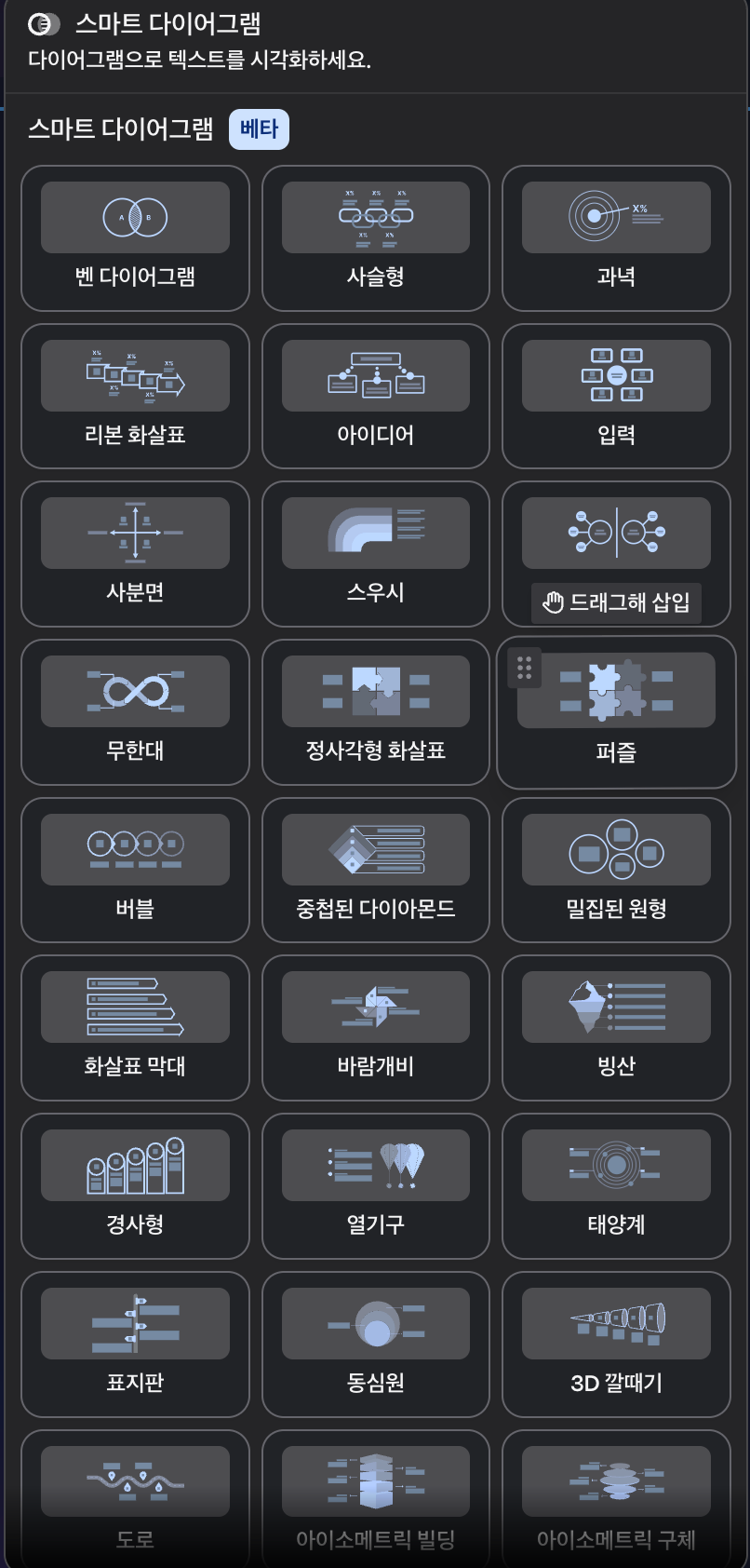Select the 밀집된 원형 diagram
The image size is (750, 1568).
pos(616,871)
